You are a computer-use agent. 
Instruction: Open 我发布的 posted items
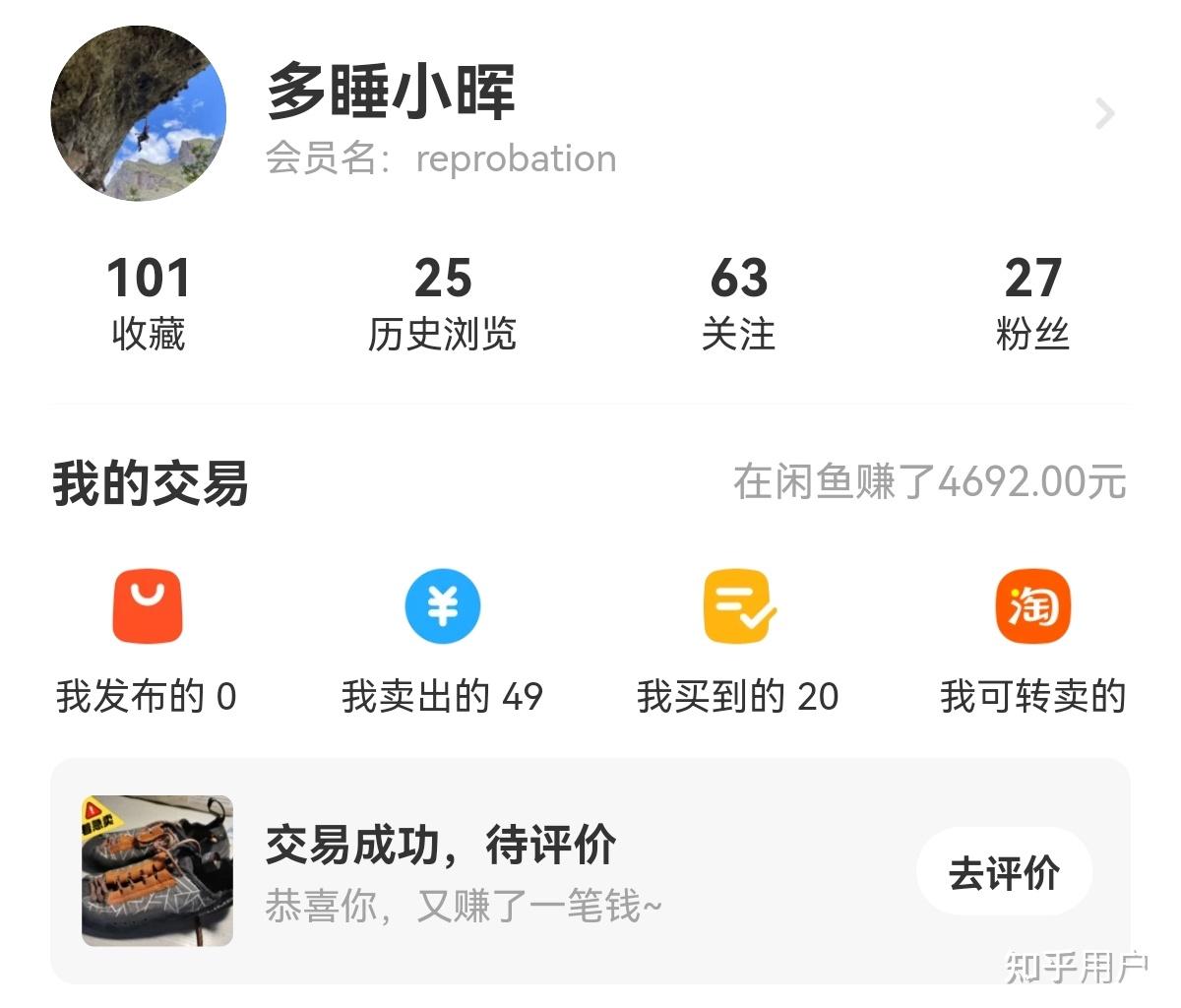[148, 640]
